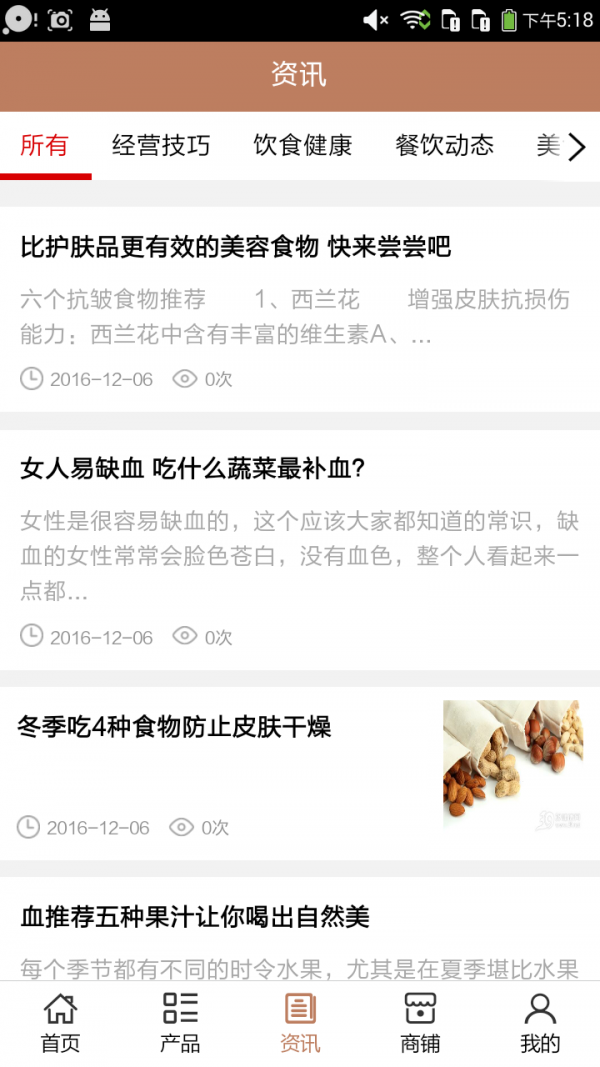This screenshot has height=1067, width=600.
Task: Go to the 首页 home tab
Action: coord(60,1023)
